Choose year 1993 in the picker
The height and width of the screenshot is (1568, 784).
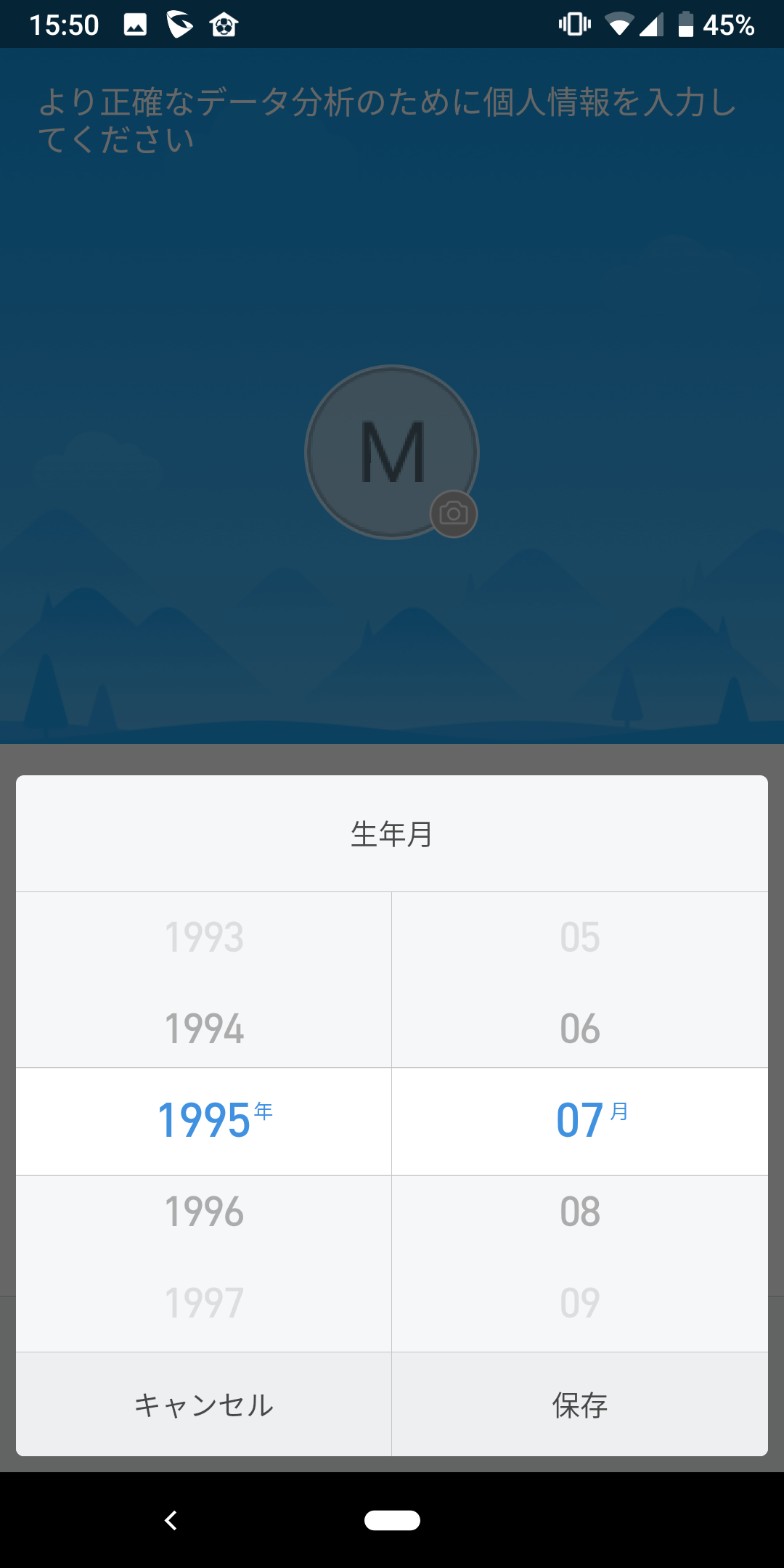click(204, 937)
